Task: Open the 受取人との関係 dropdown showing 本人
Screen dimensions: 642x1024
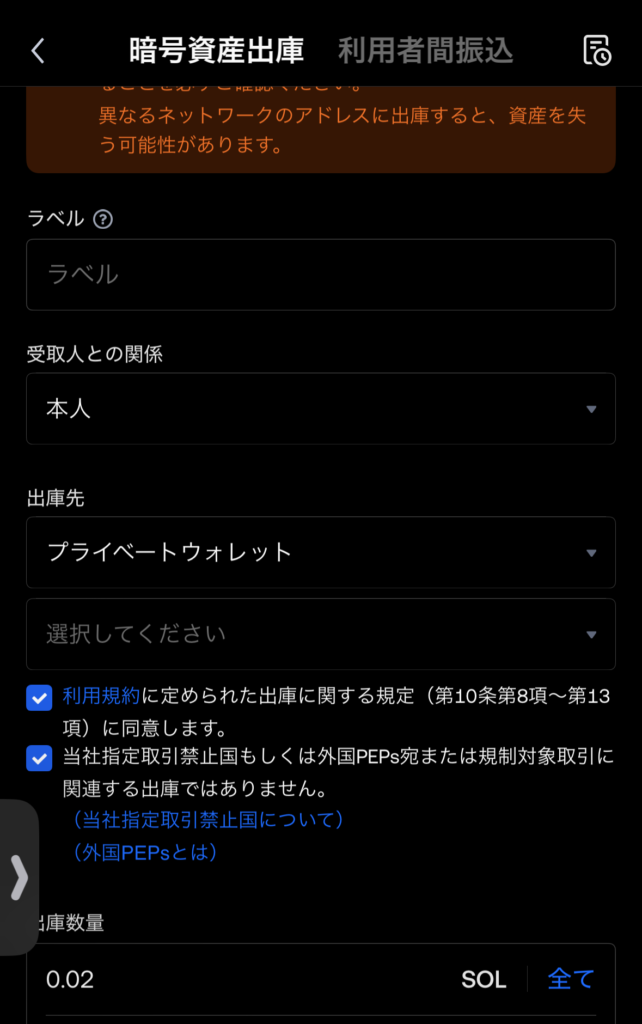Action: [320, 409]
